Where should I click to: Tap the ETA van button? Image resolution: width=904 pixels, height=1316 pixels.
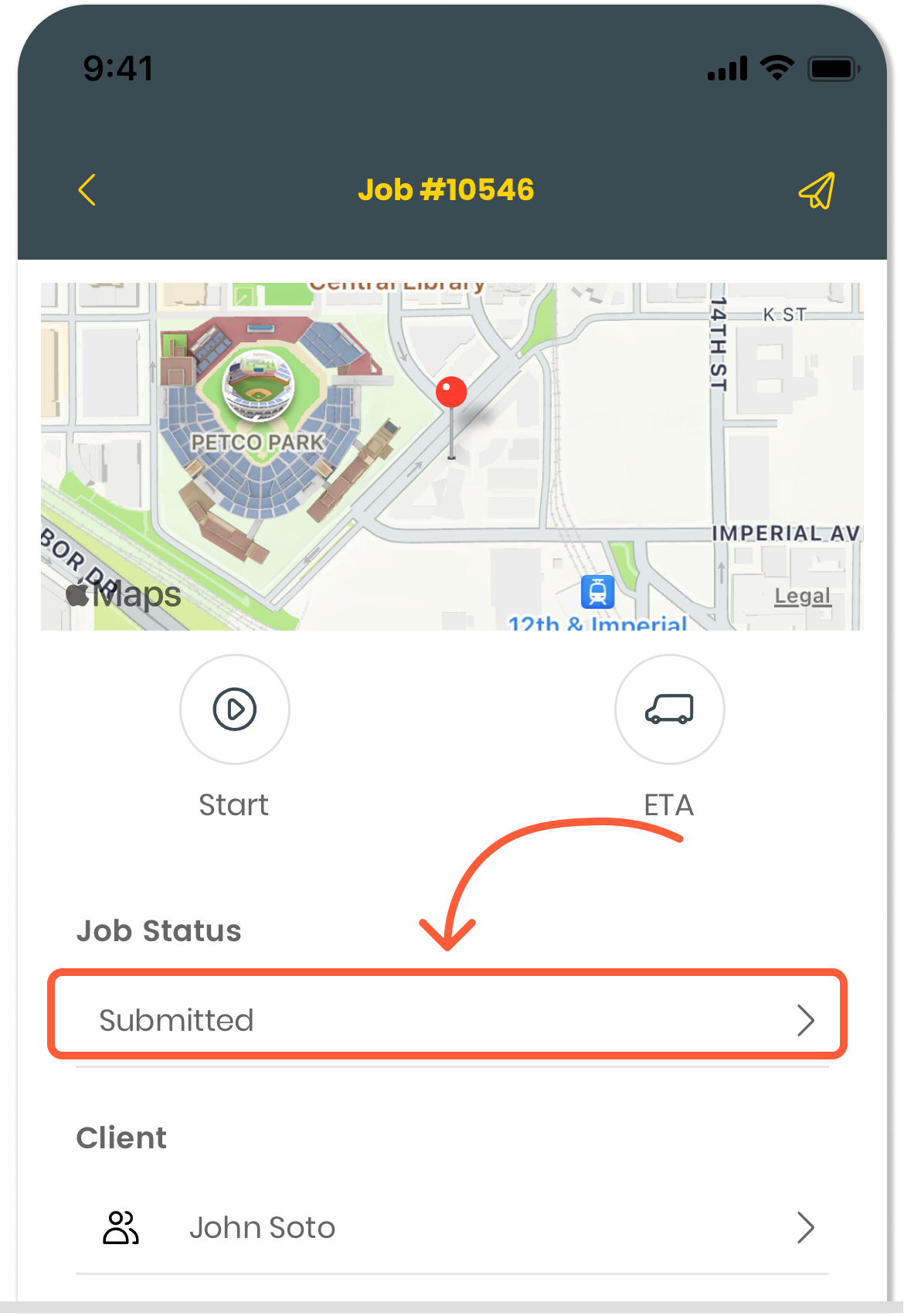[x=669, y=709]
